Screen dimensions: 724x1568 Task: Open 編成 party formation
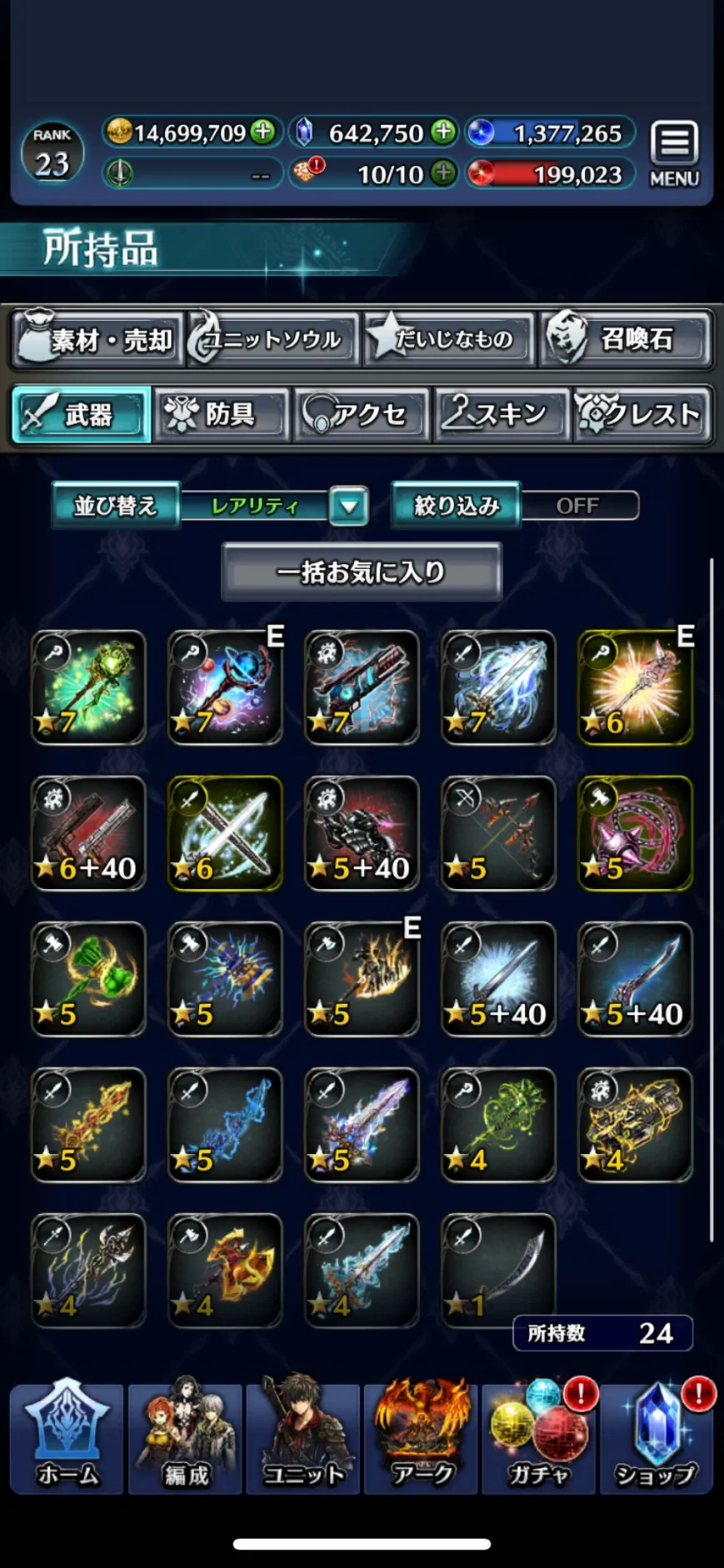pos(186,1436)
